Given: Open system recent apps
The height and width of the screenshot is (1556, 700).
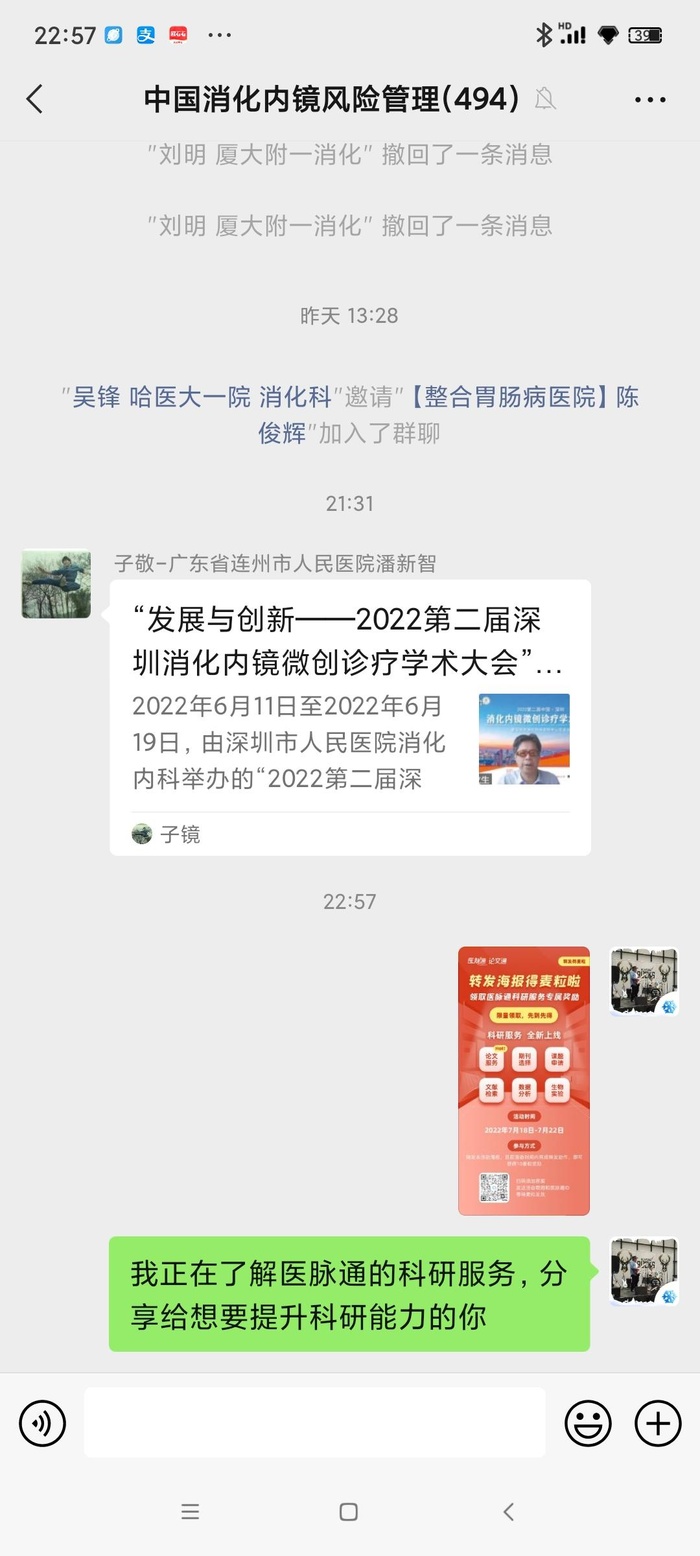Looking at the screenshot, I should pyautogui.click(x=190, y=1512).
